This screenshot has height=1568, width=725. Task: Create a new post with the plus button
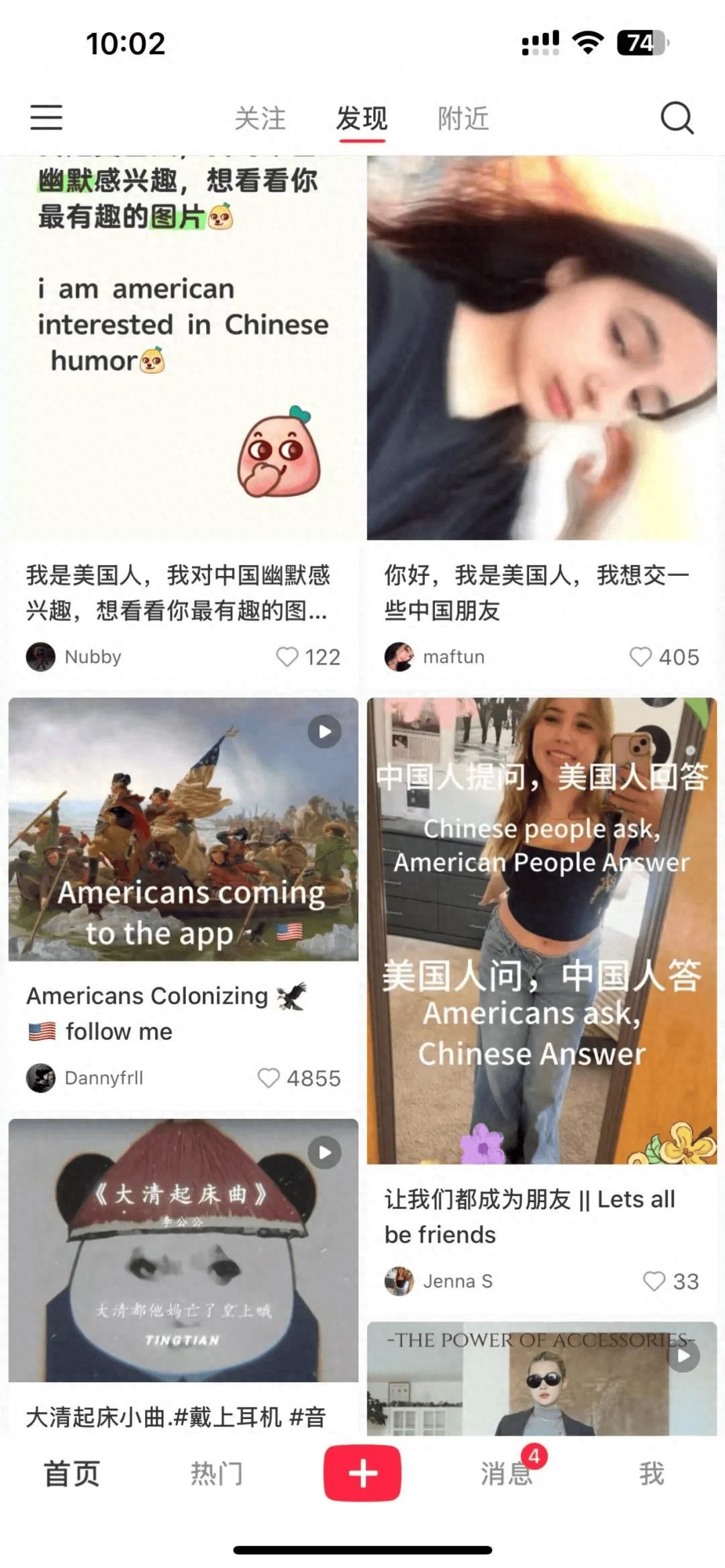(x=362, y=1474)
